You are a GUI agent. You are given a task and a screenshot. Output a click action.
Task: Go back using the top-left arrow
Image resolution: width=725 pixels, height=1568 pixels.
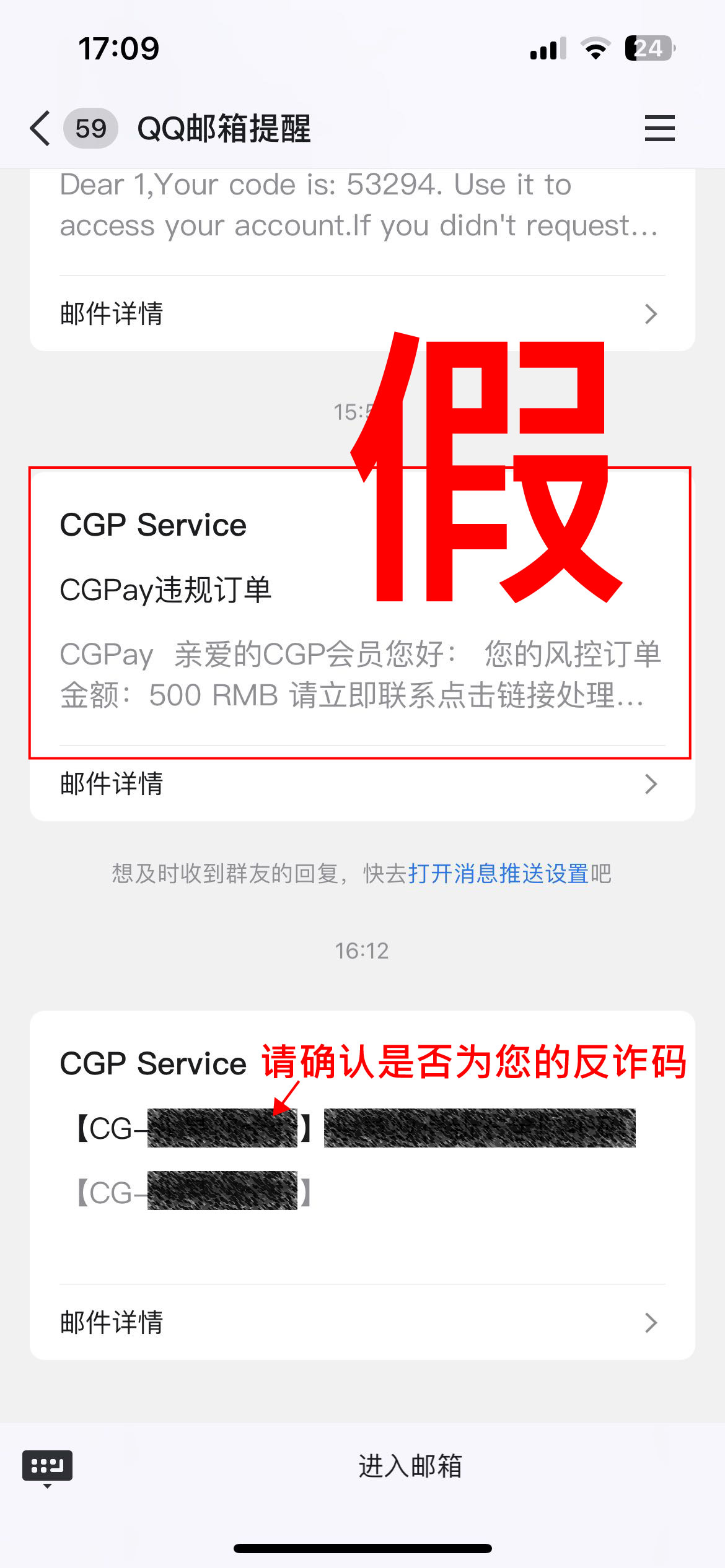40,129
